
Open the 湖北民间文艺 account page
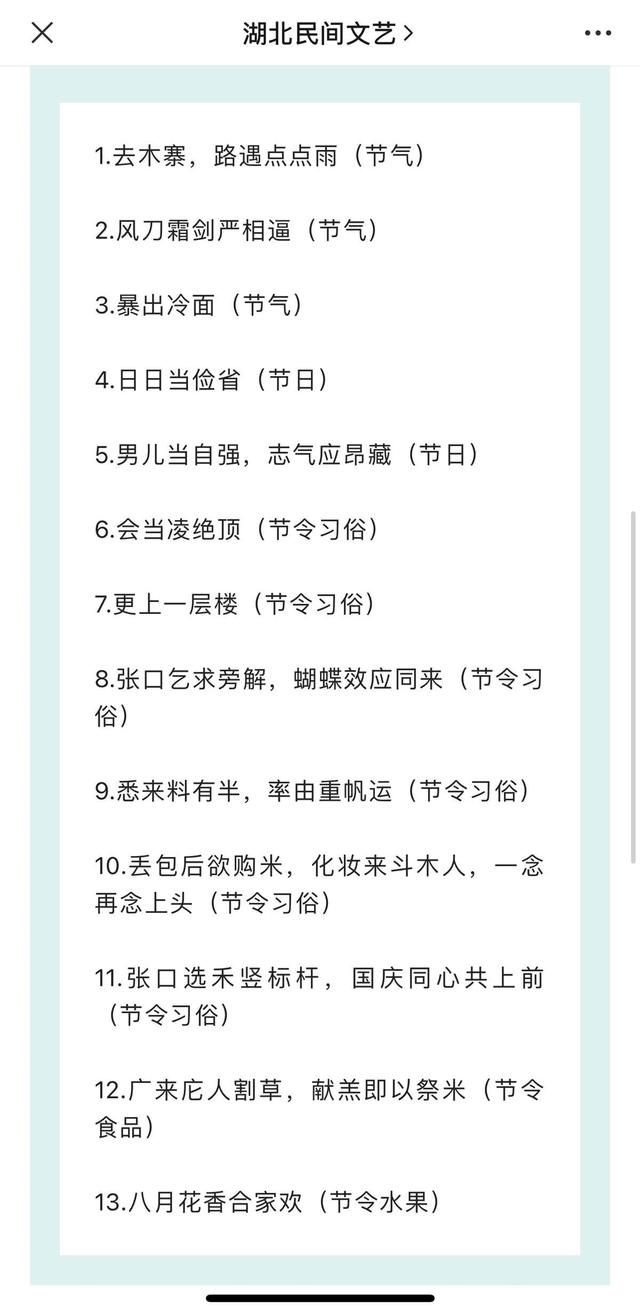coord(328,33)
